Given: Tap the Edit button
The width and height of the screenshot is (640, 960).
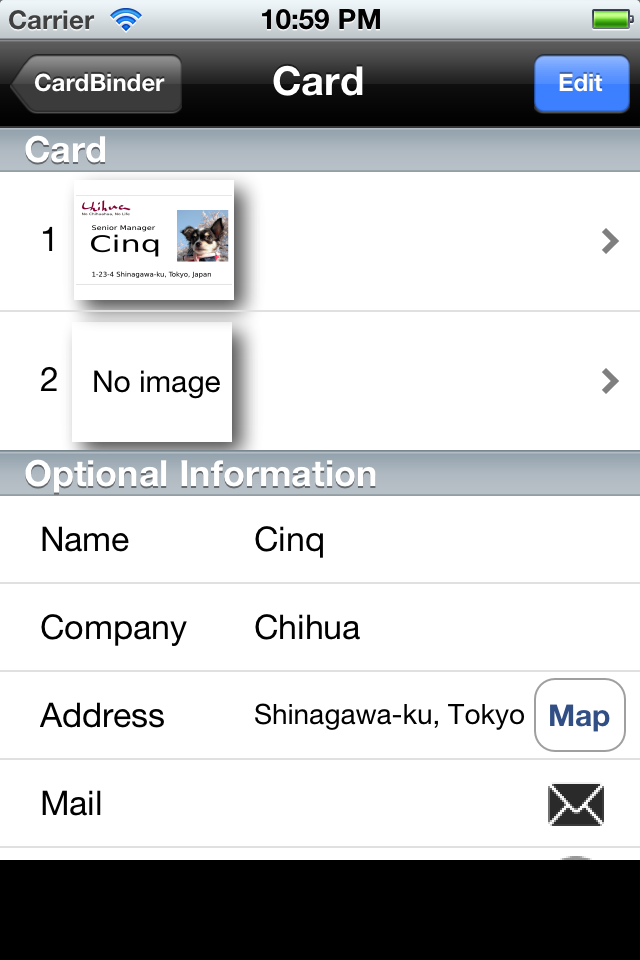Looking at the screenshot, I should click(x=580, y=83).
